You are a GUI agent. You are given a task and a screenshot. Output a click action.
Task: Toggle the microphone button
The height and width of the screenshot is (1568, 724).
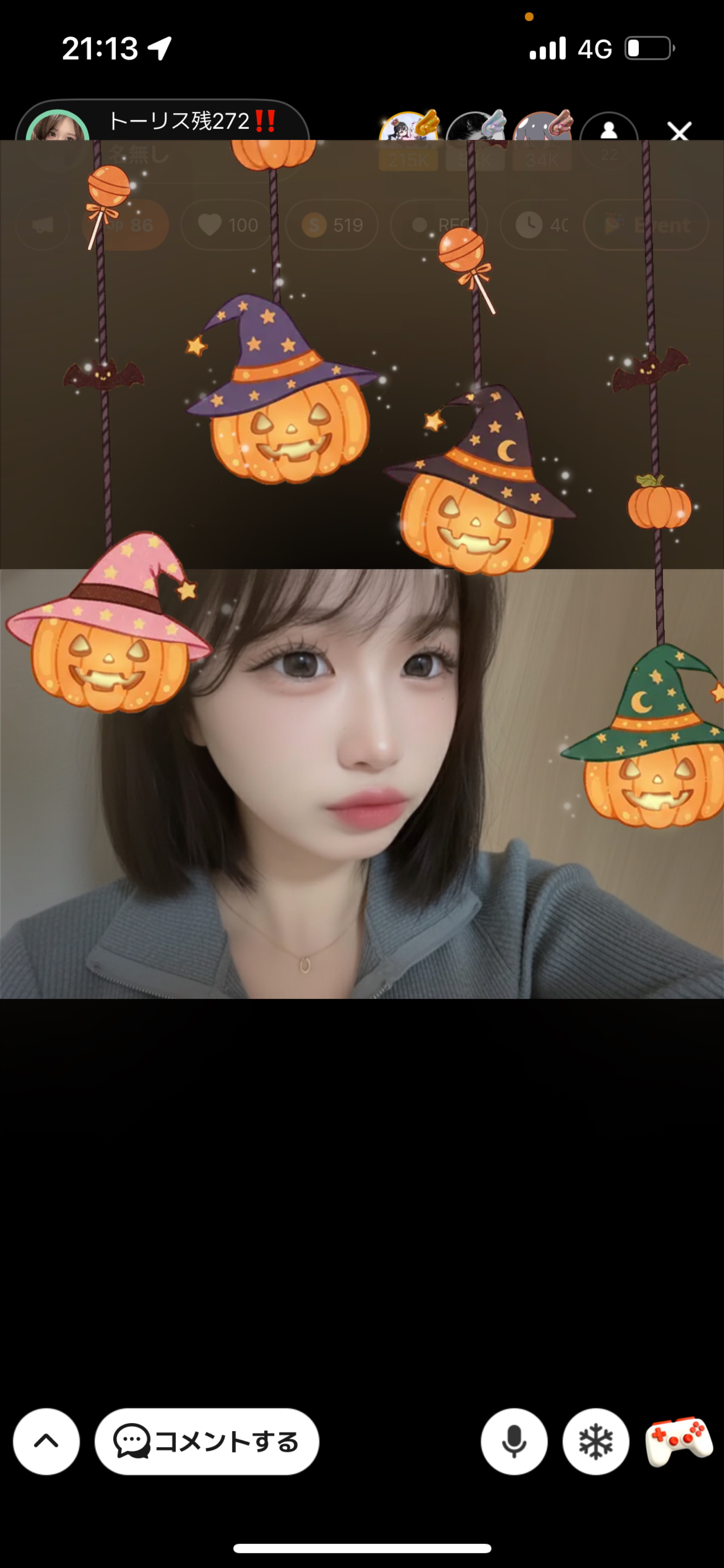pyautogui.click(x=514, y=1441)
